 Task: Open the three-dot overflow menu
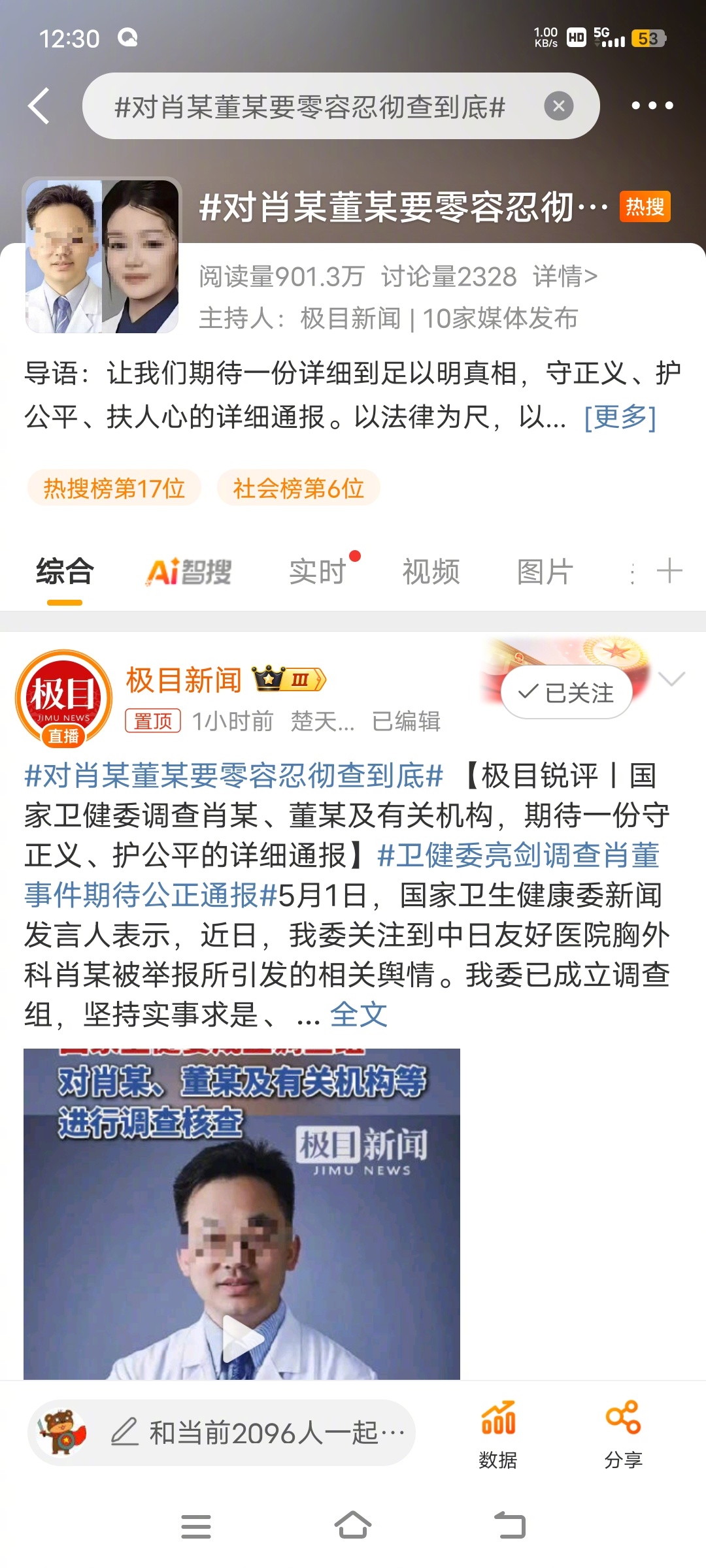(x=652, y=106)
